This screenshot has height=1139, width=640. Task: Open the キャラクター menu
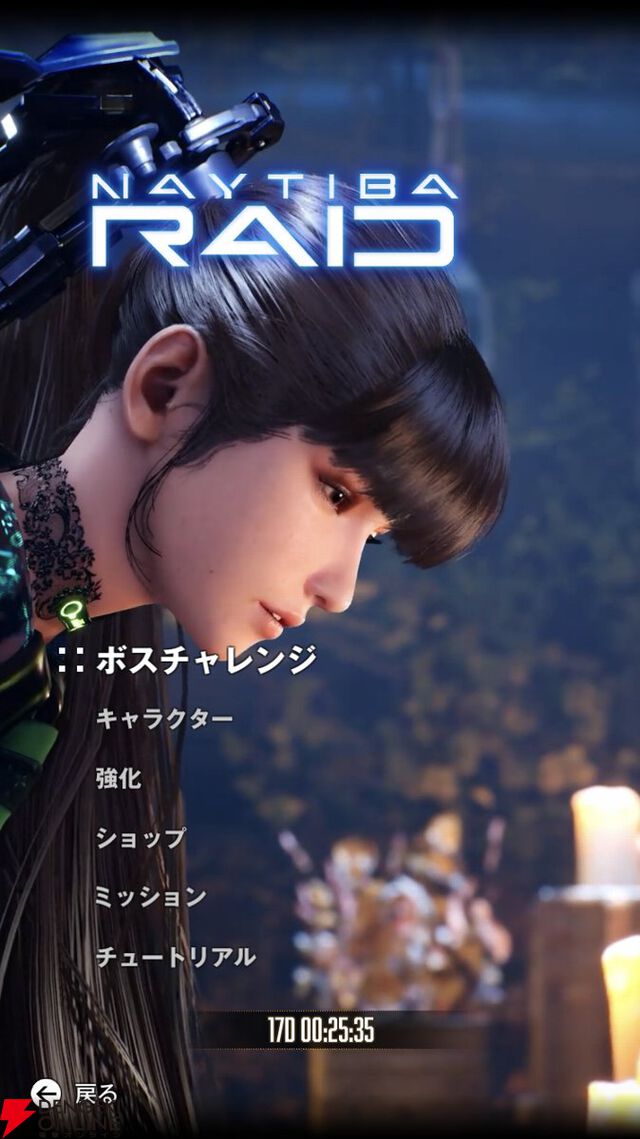(164, 719)
